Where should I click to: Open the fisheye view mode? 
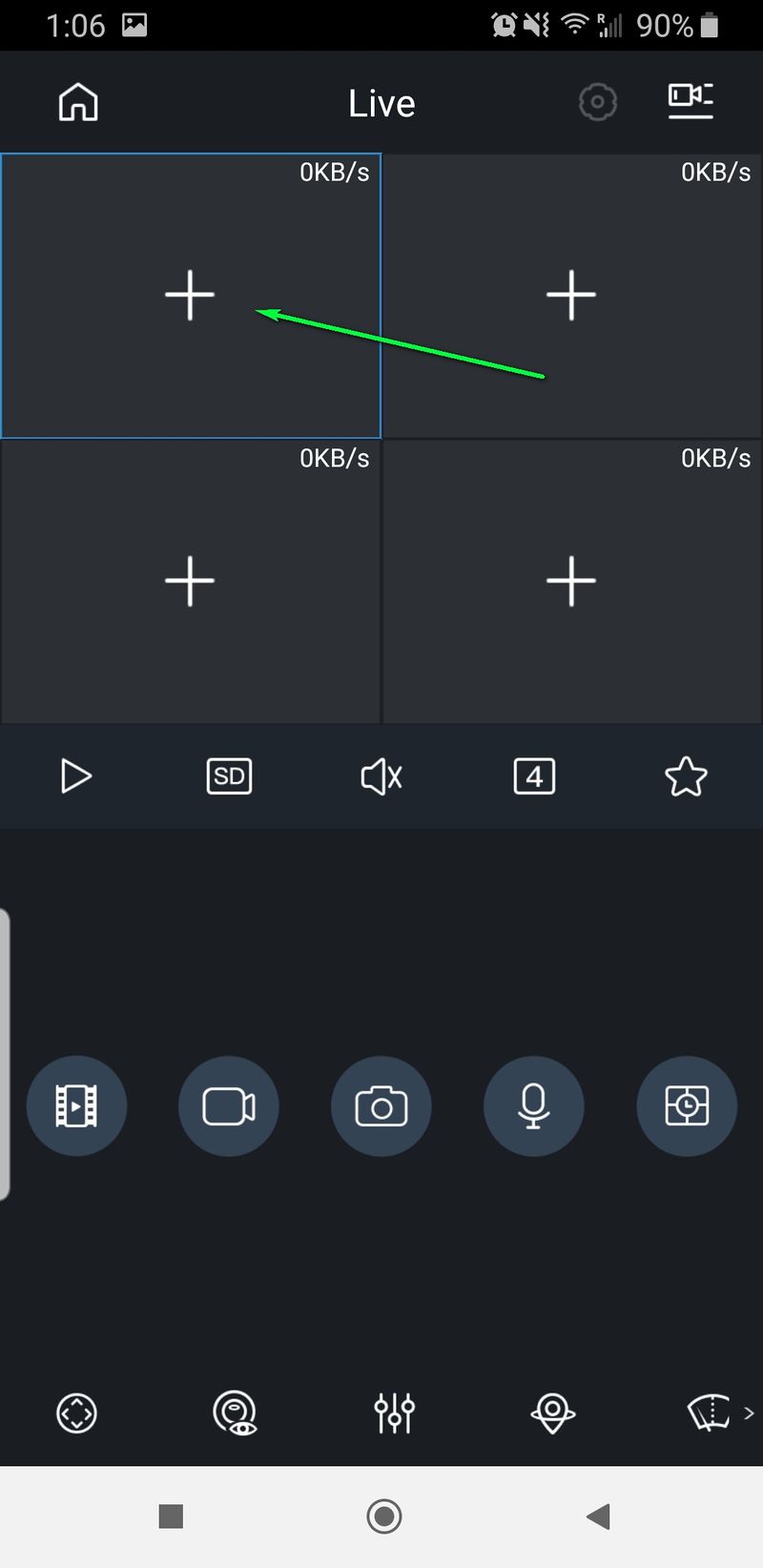[x=235, y=1413]
